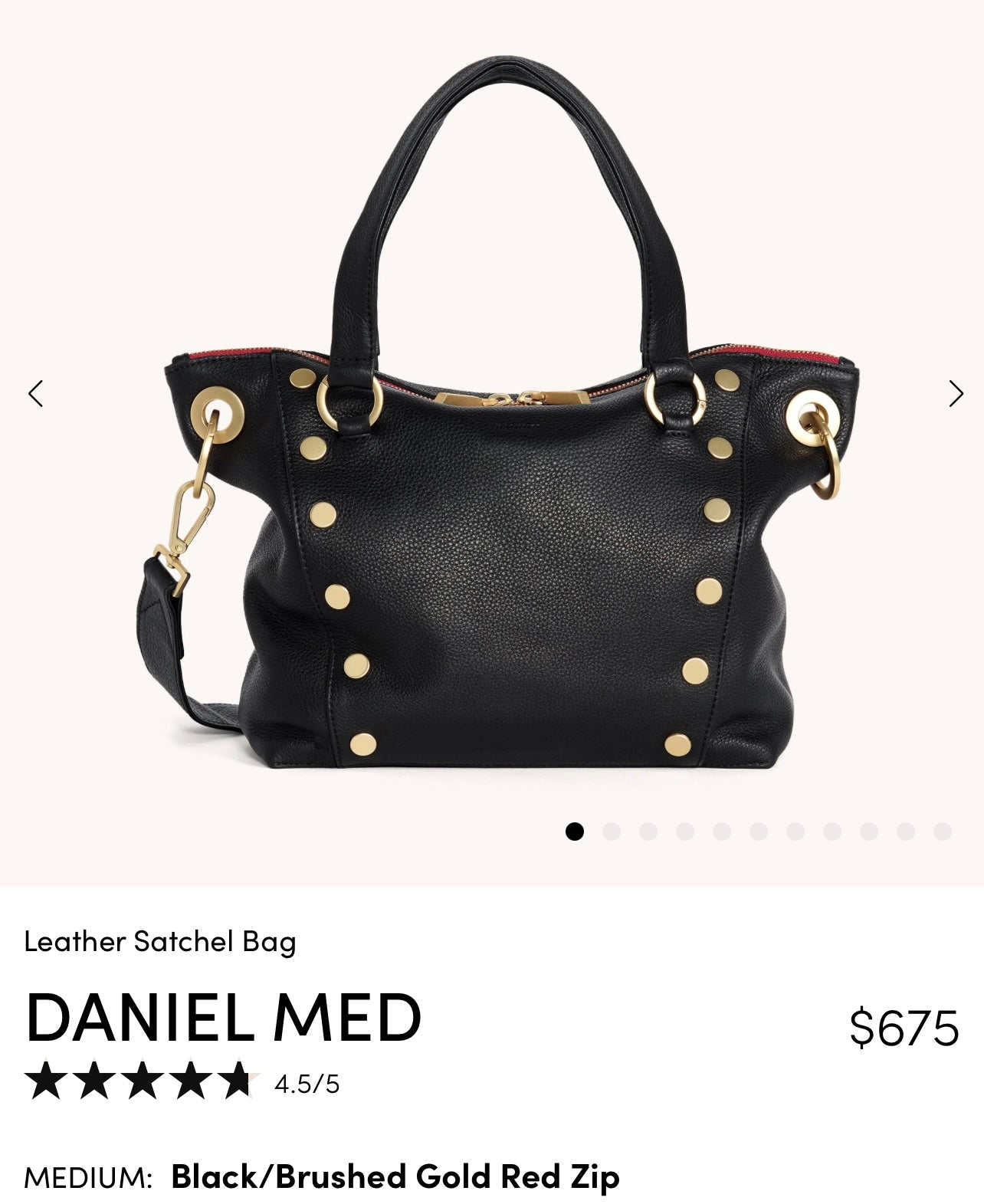This screenshot has height=1204, width=984.
Task: Show the next product image
Action: pos(955,393)
